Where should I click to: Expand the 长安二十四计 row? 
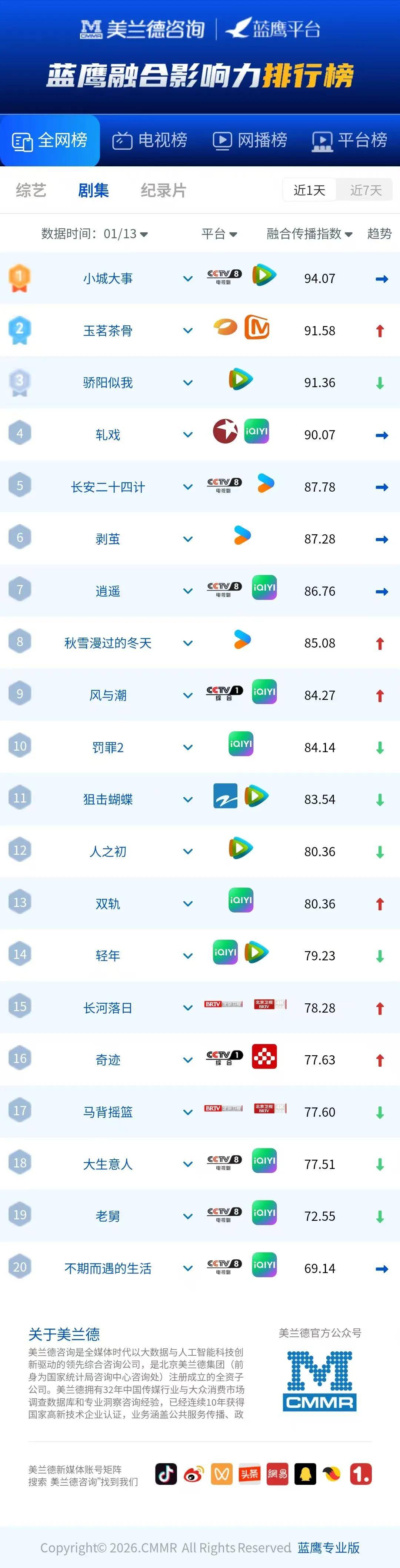[188, 487]
